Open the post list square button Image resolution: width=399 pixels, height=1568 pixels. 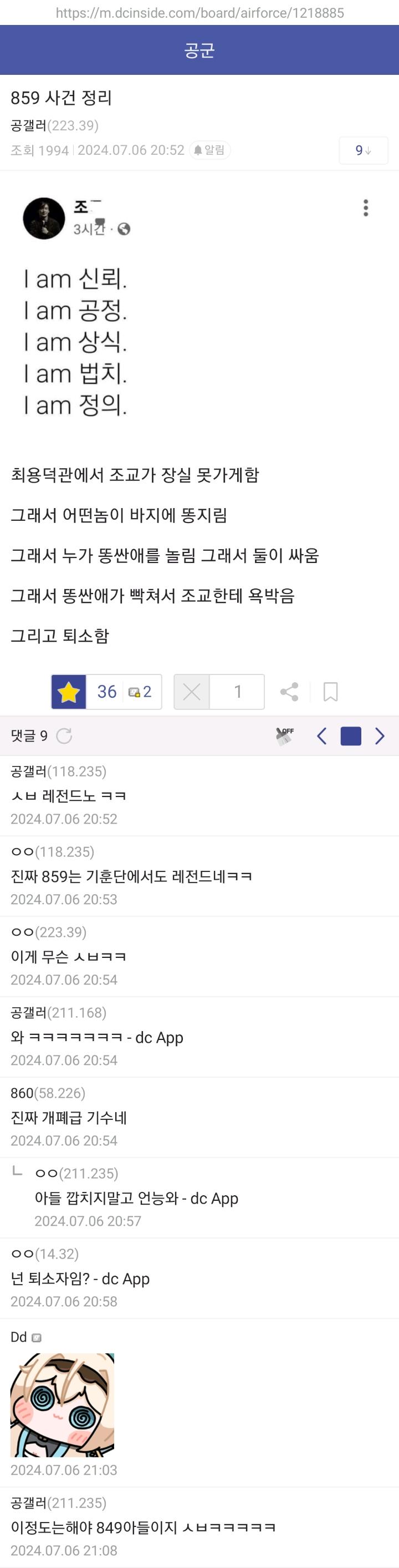tap(351, 736)
